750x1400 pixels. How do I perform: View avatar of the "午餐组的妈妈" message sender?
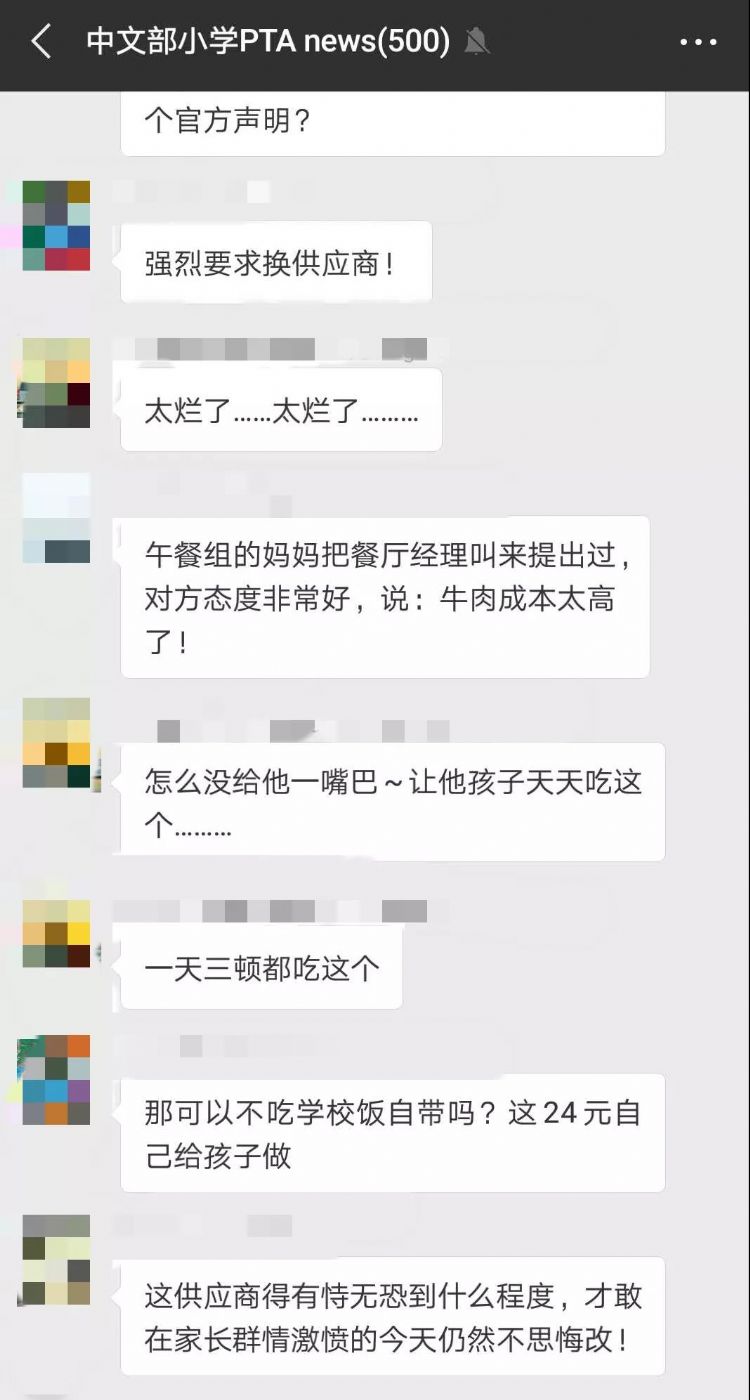click(56, 519)
